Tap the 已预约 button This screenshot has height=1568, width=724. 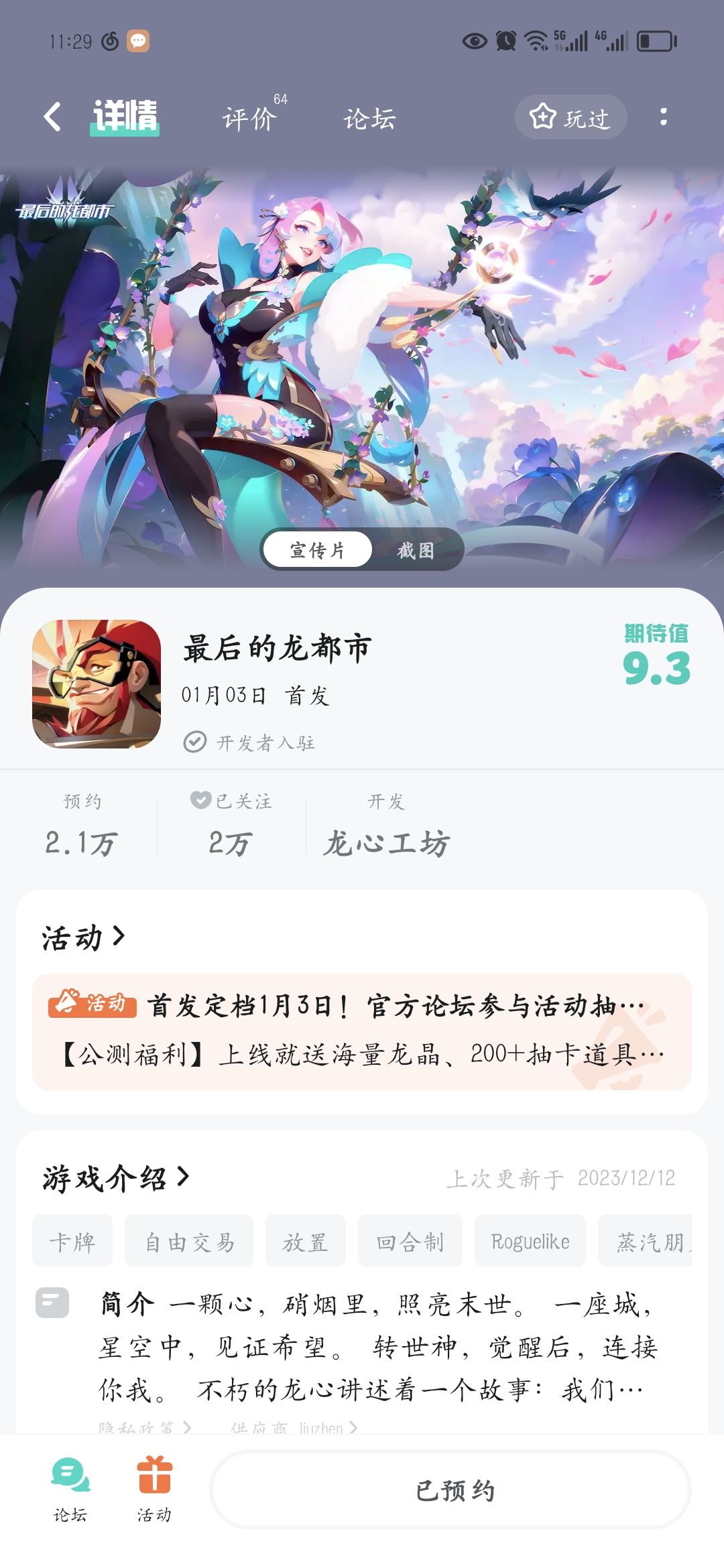(x=450, y=1490)
